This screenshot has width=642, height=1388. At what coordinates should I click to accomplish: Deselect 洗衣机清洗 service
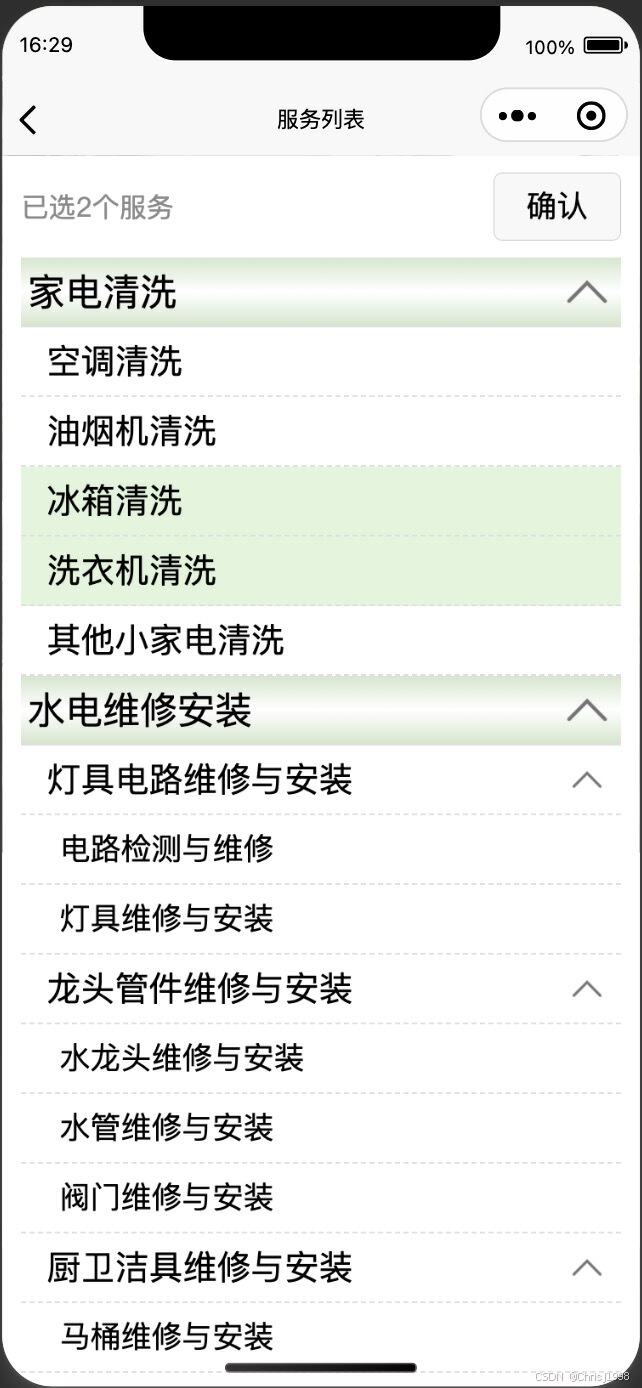pyautogui.click(x=321, y=571)
